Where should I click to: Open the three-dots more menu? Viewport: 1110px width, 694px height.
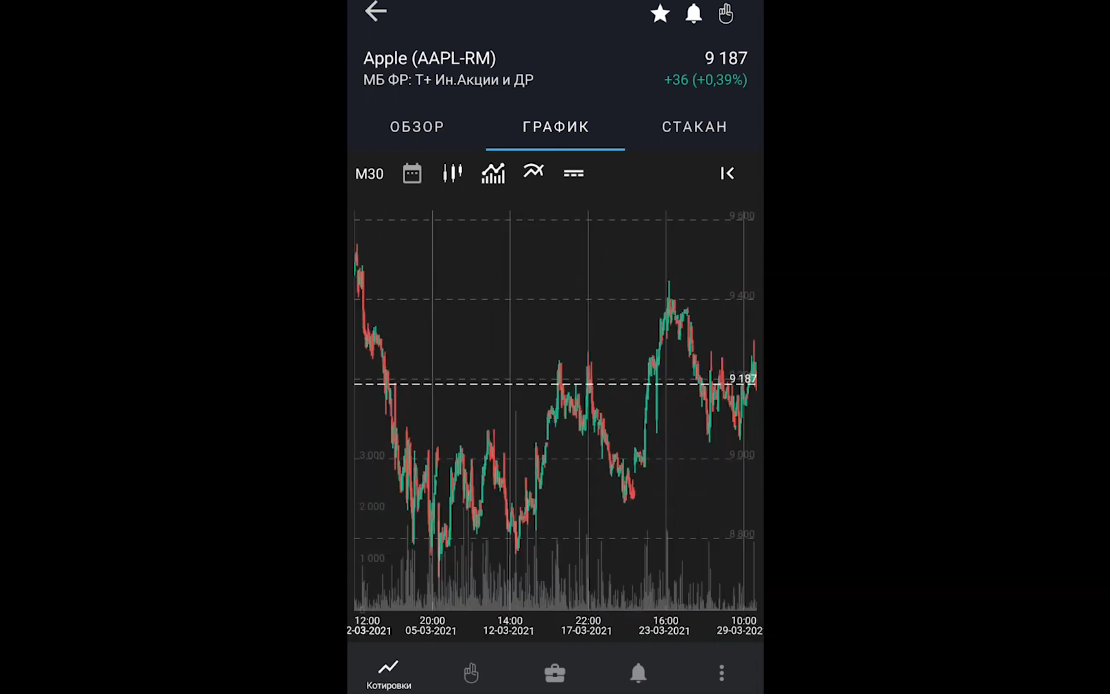[x=721, y=673]
